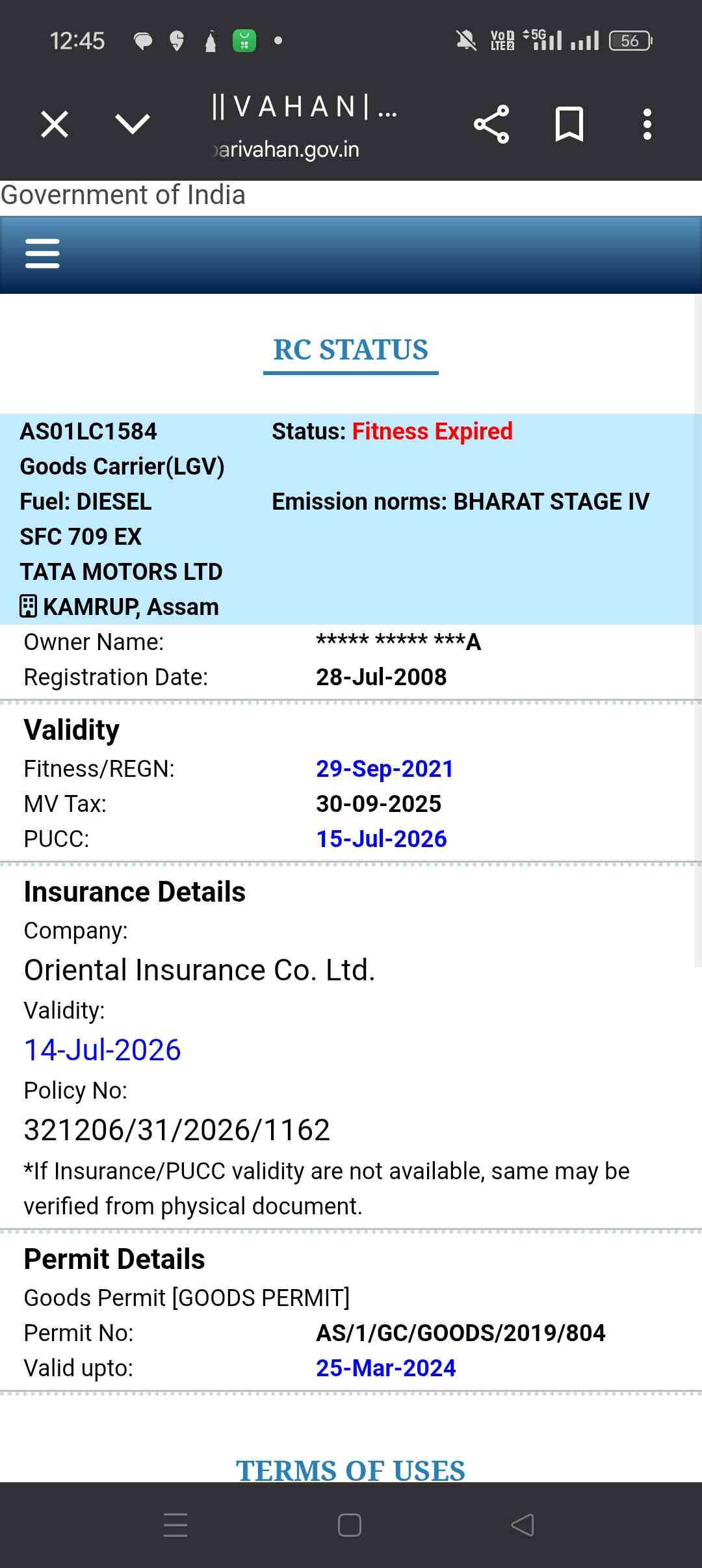Bookmark the parivahan.gov.in page
Image resolution: width=702 pixels, height=1568 pixels.
click(569, 124)
